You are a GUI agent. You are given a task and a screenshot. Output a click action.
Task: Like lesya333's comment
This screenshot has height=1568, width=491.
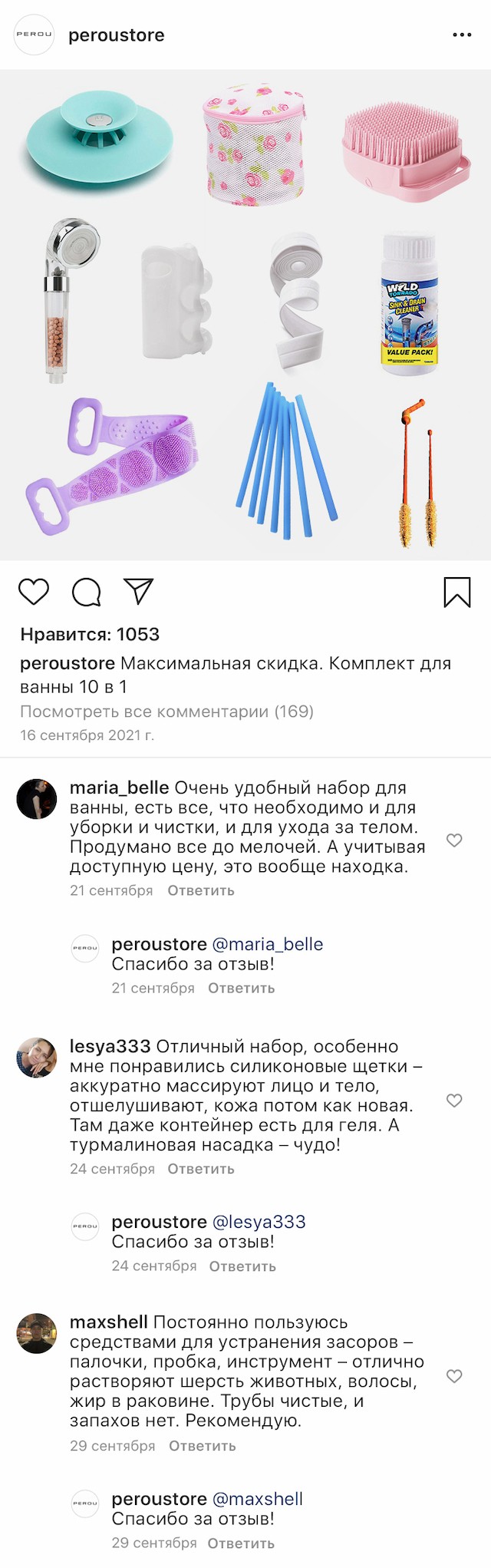tap(454, 1101)
